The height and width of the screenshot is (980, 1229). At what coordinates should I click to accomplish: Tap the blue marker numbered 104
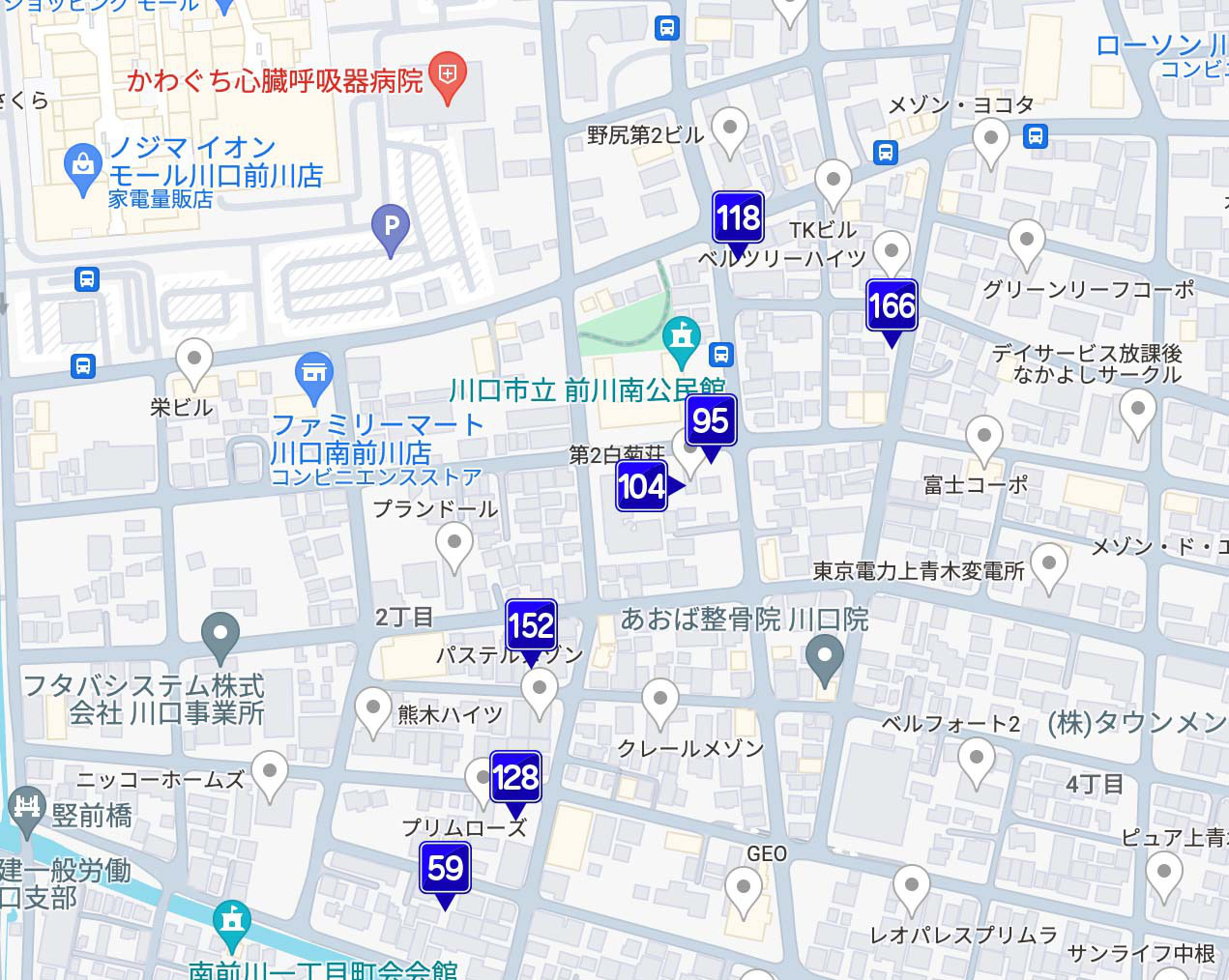click(642, 485)
